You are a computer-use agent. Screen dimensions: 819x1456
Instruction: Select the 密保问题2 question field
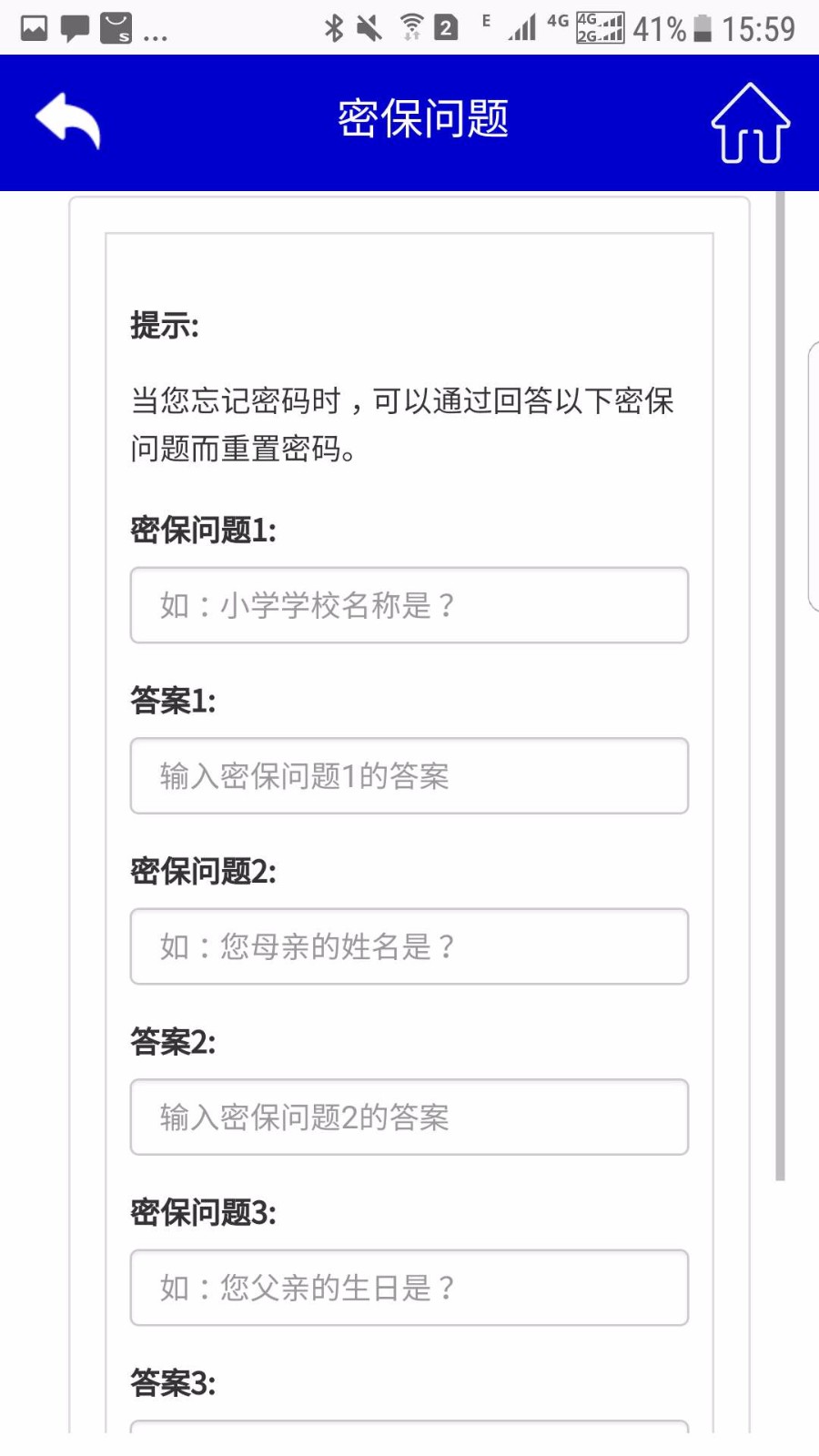pyautogui.click(x=409, y=946)
